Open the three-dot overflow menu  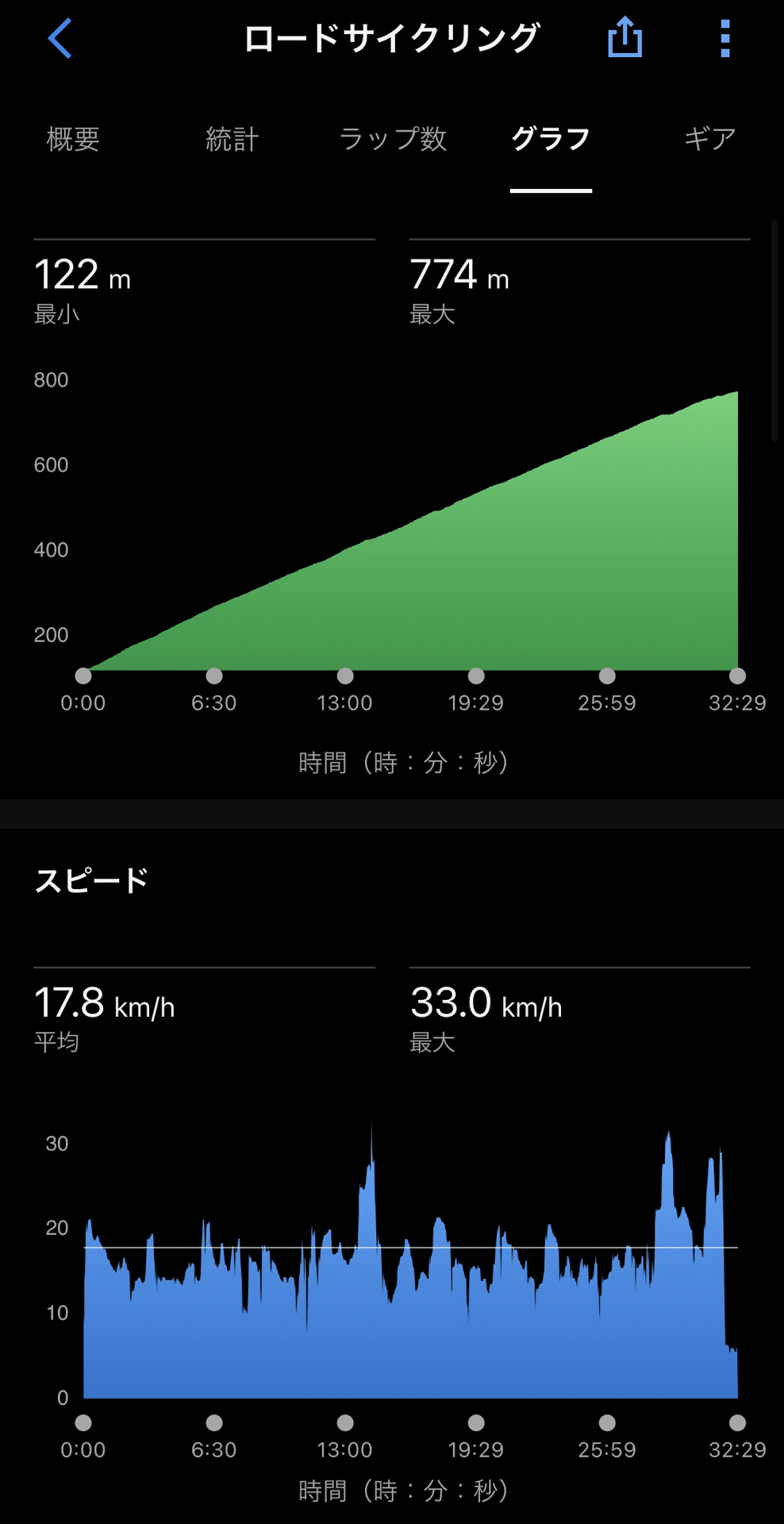pos(724,38)
